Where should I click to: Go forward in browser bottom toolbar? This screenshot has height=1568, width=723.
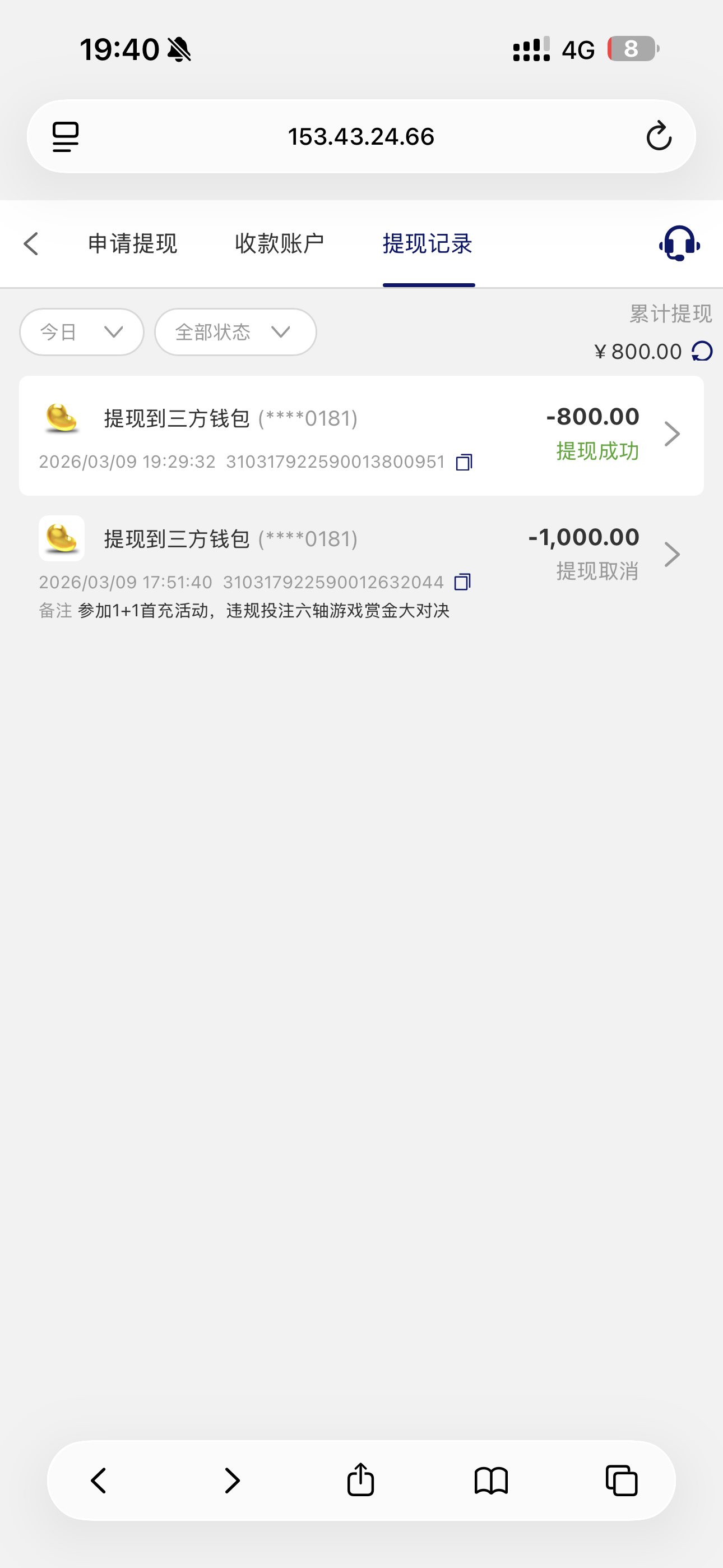click(x=232, y=1481)
